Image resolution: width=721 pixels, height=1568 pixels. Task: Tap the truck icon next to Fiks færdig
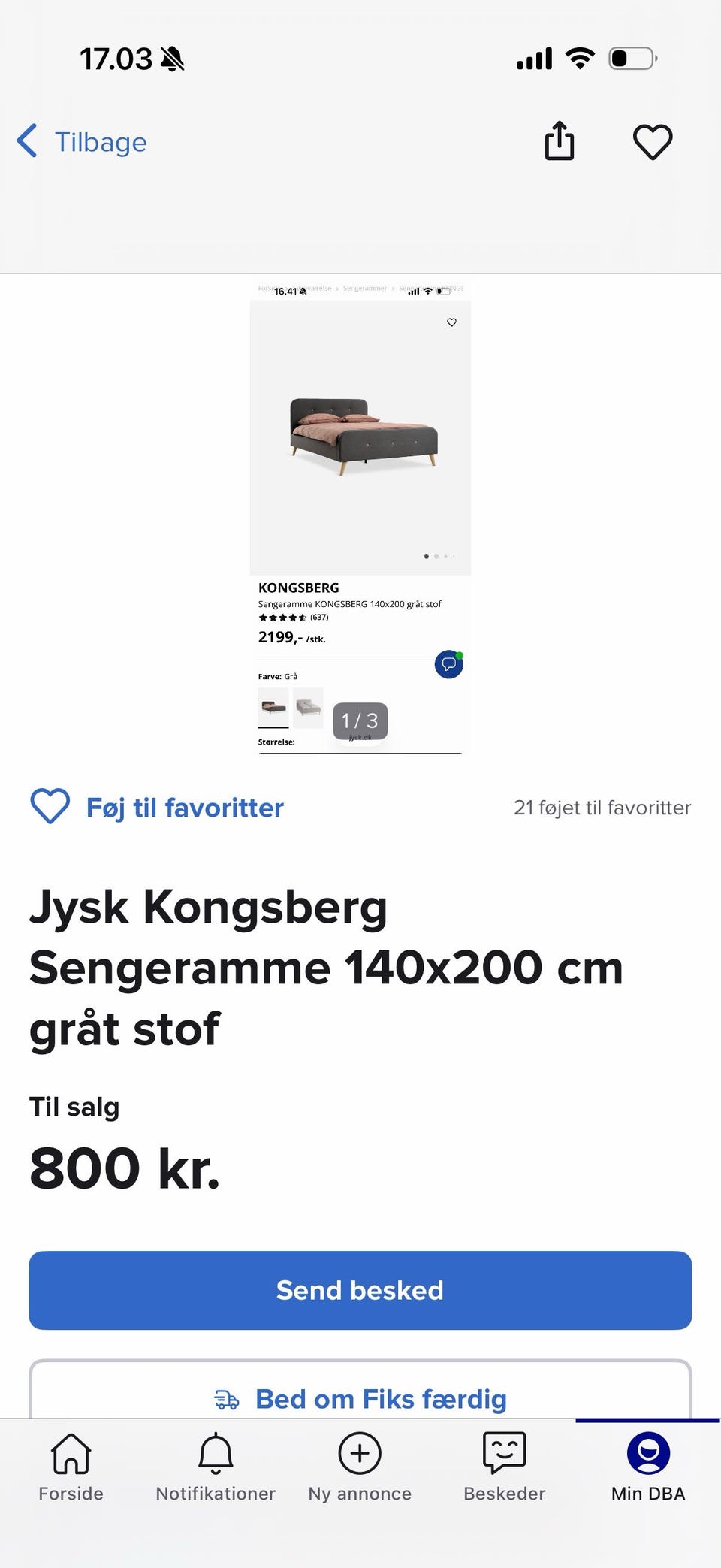click(228, 1398)
